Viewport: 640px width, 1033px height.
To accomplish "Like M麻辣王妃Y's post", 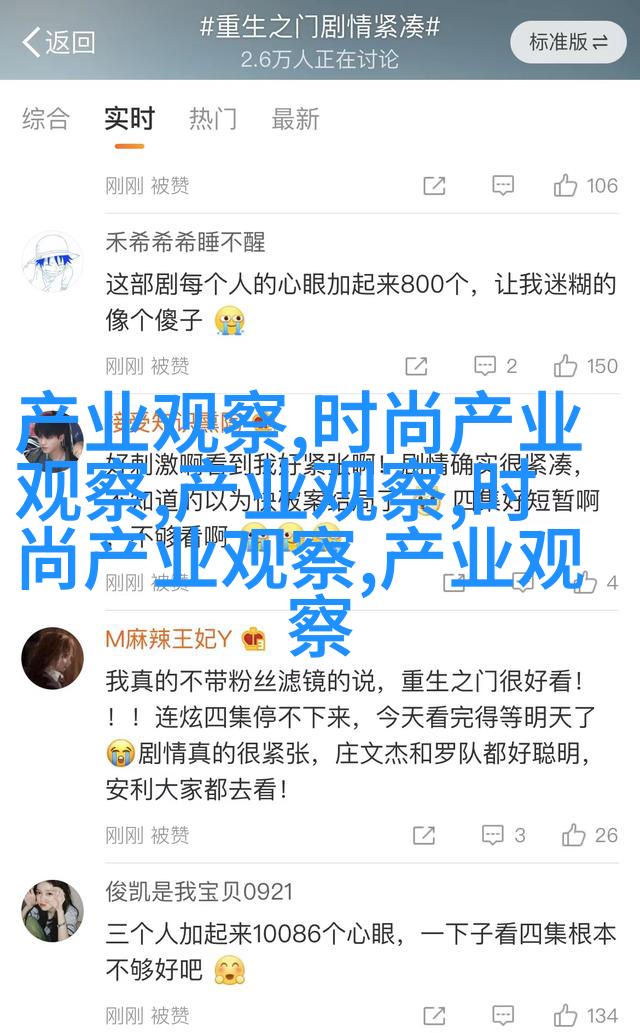I will 589,835.
